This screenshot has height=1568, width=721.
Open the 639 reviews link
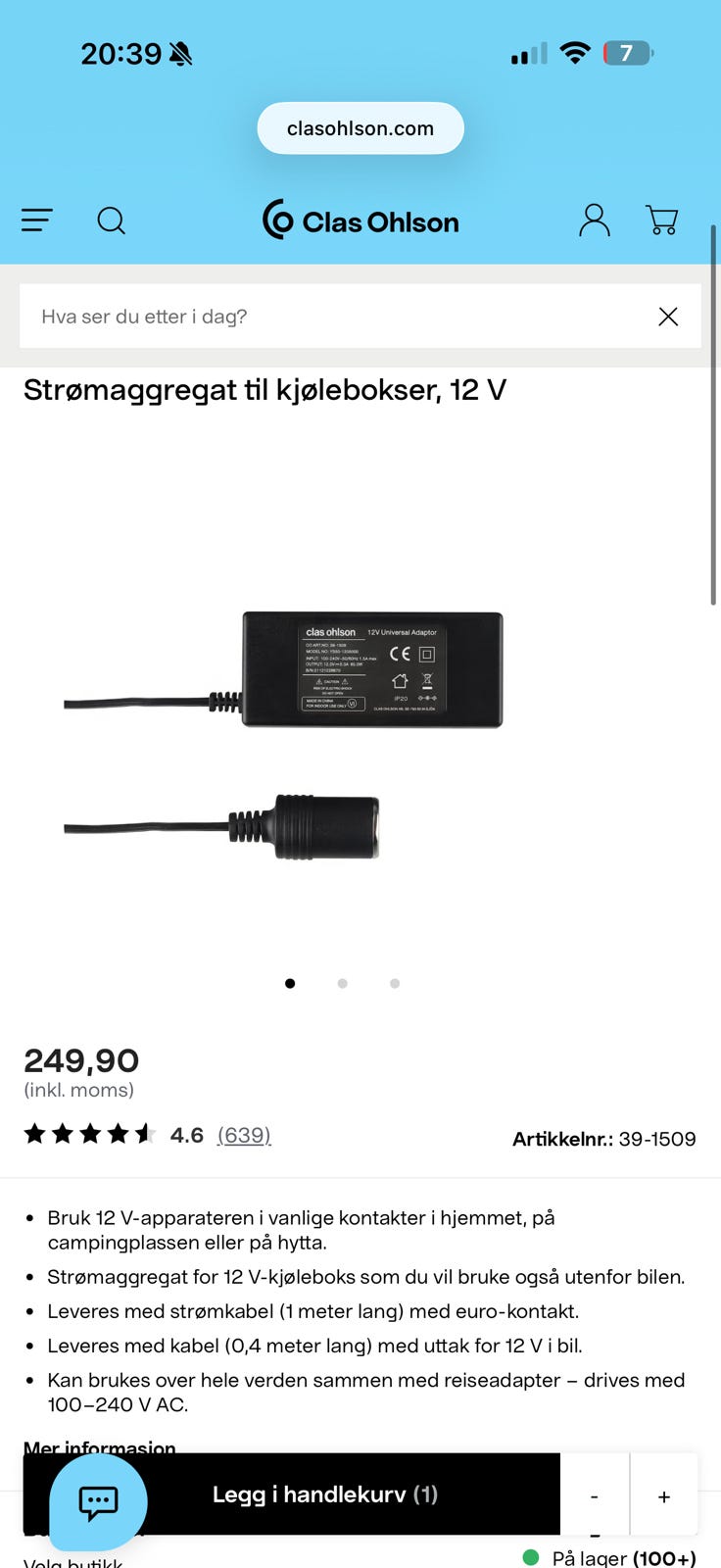coord(244,1135)
